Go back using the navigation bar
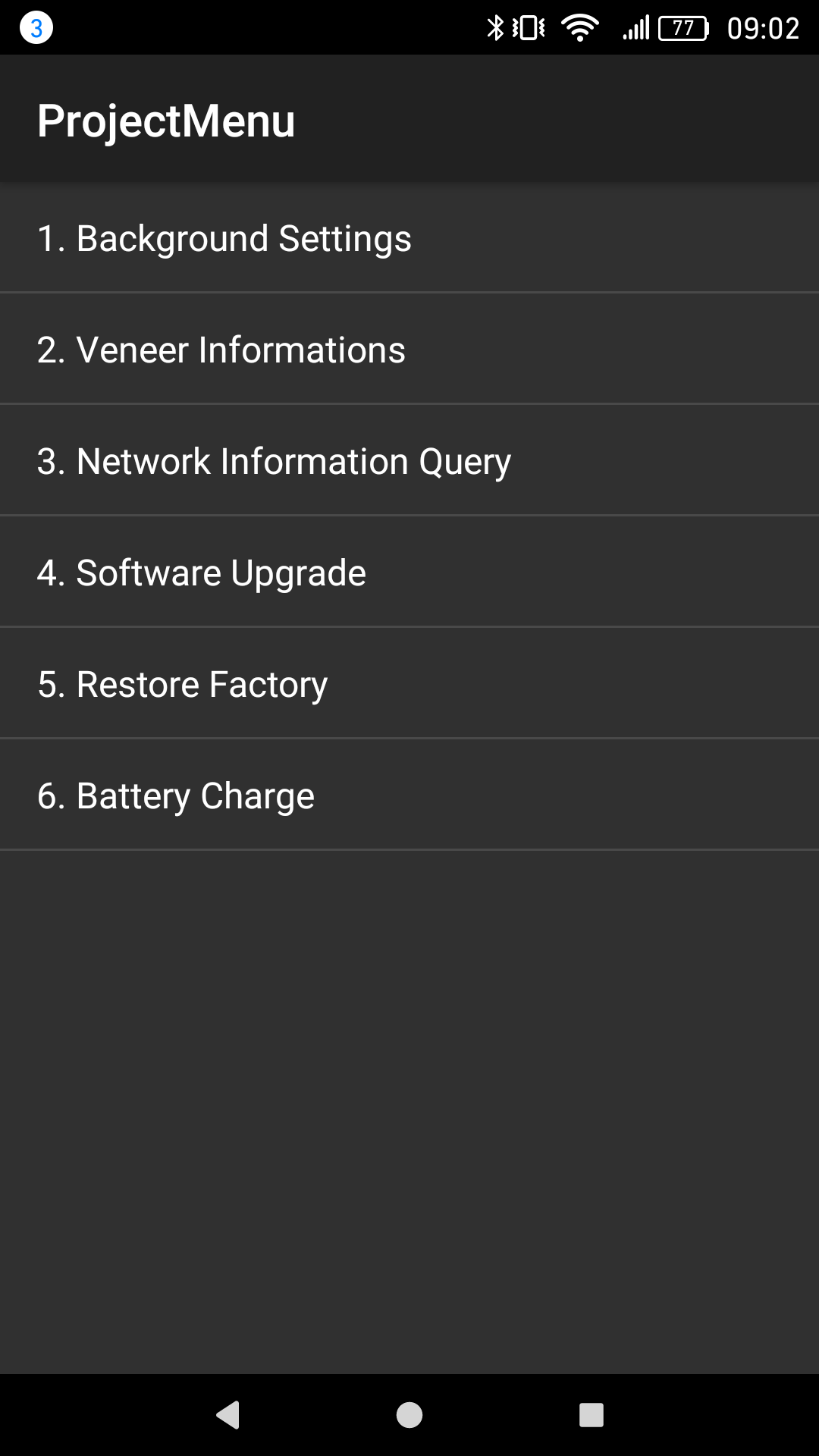Screen dimensions: 819x1456 point(227,1415)
